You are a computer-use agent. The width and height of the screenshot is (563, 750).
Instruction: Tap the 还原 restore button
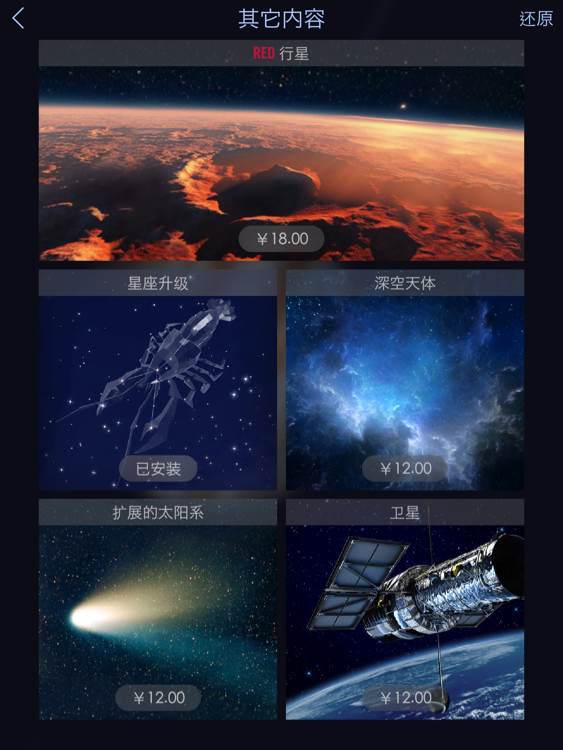click(536, 19)
